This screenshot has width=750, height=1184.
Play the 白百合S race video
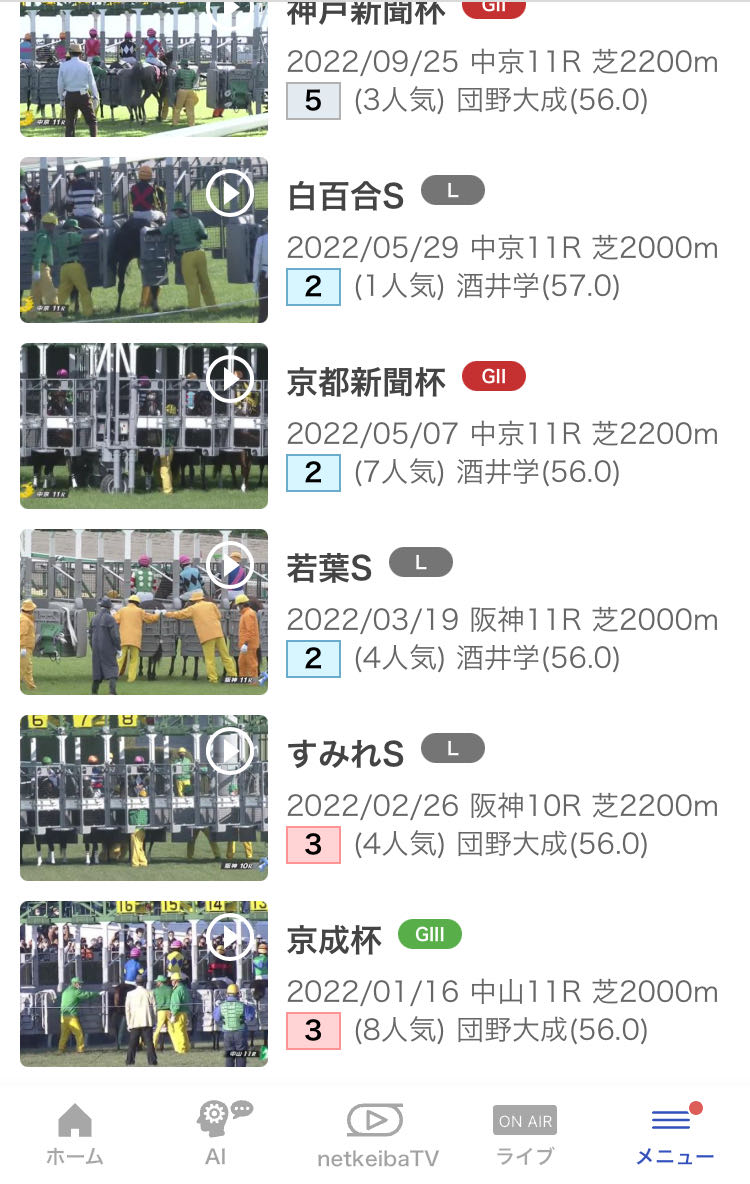point(230,193)
